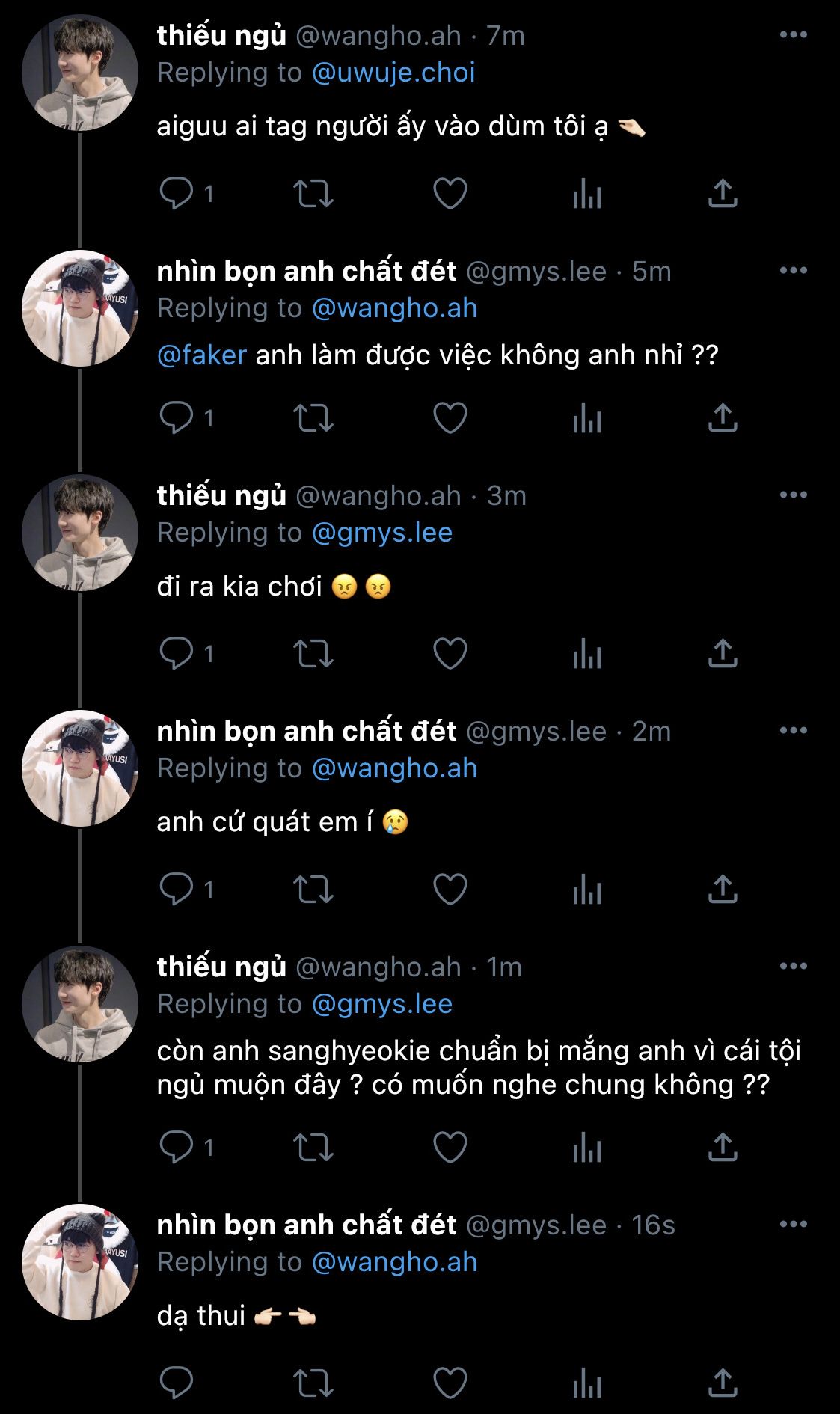The image size is (840, 1414).
Task: Like the 'còn anh sanghyeokie' tweet
Action: (x=450, y=1147)
